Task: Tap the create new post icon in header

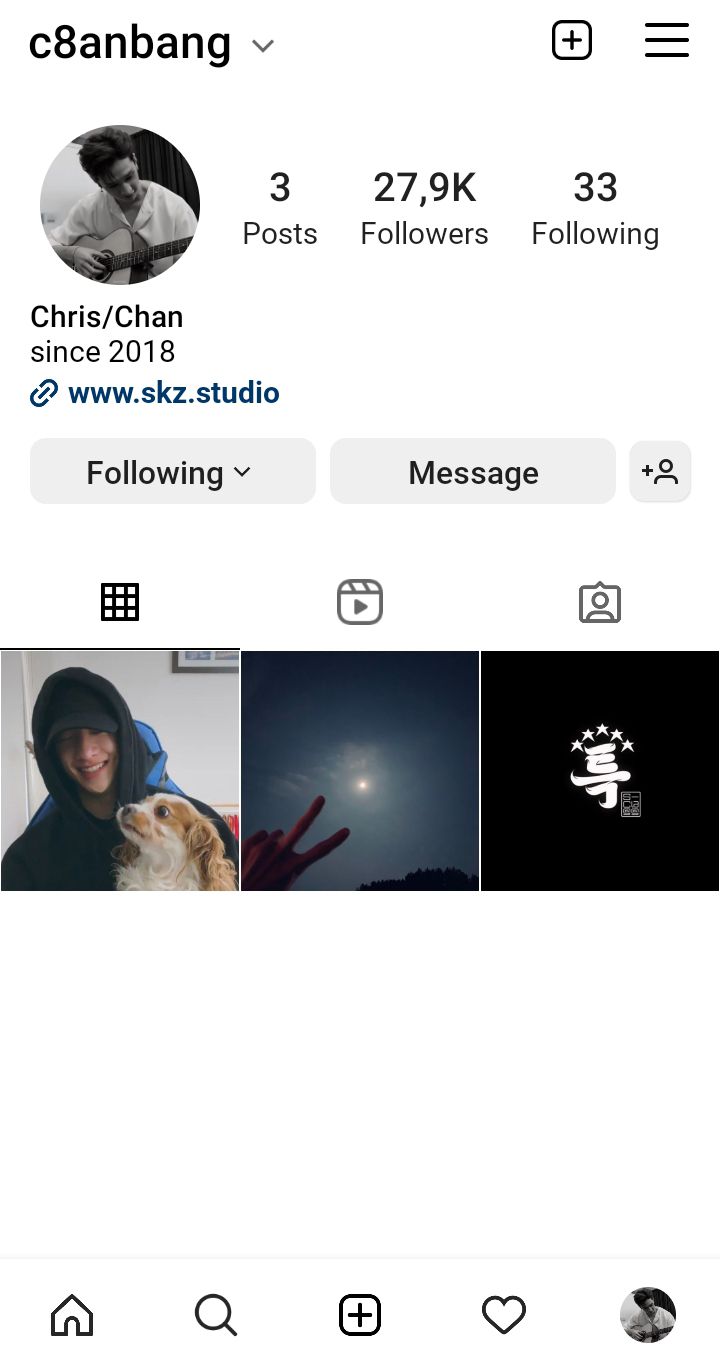Action: (x=572, y=41)
